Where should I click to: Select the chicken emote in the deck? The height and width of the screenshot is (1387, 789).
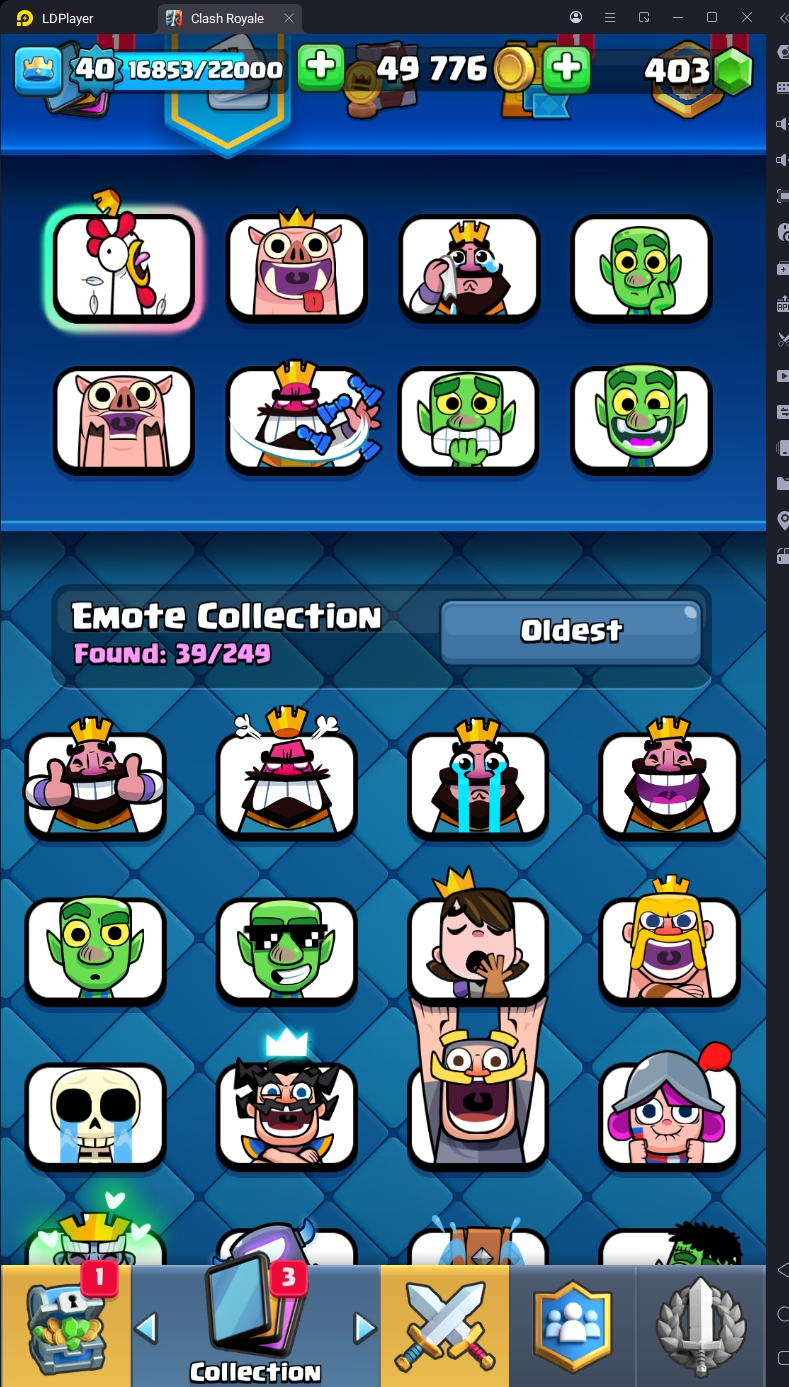click(124, 268)
